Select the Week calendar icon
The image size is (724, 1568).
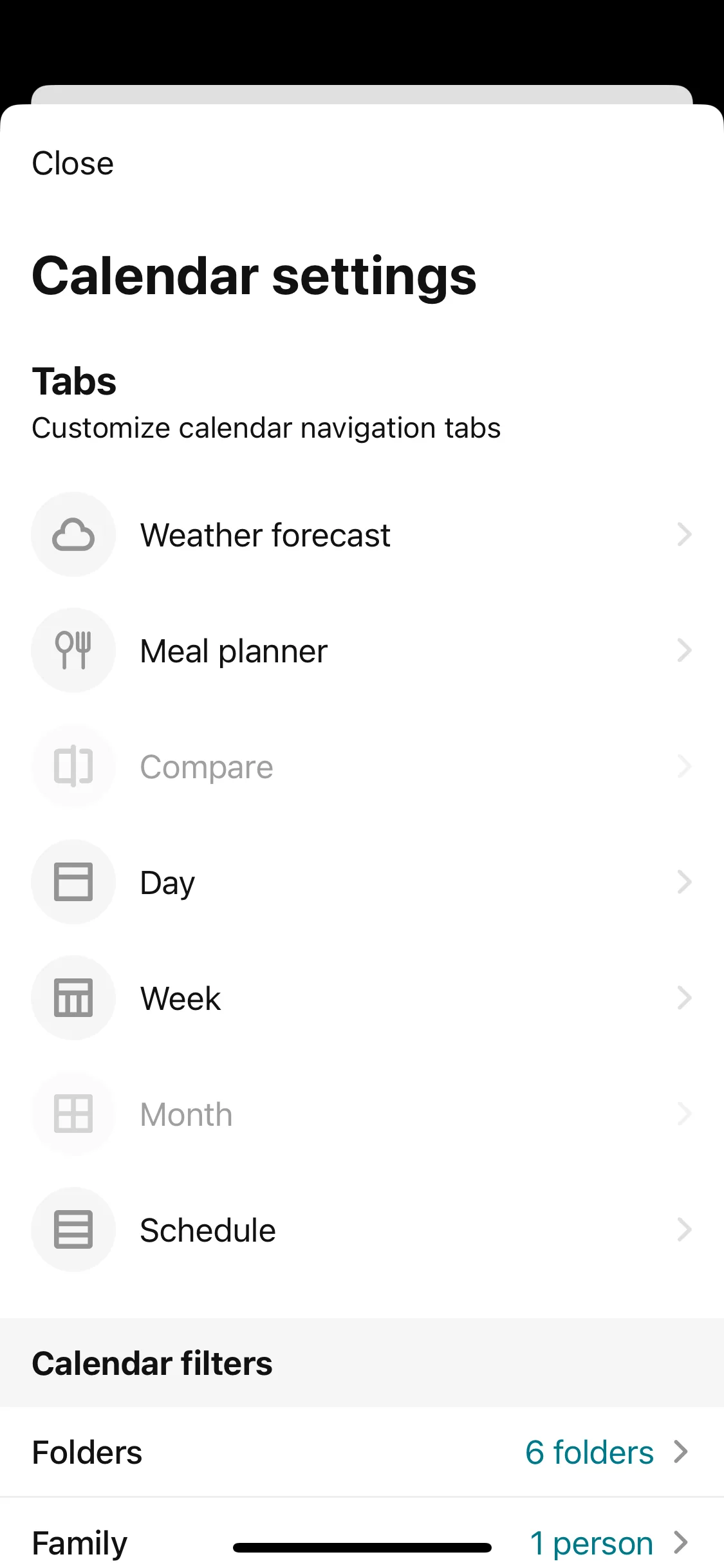pyautogui.click(x=73, y=998)
